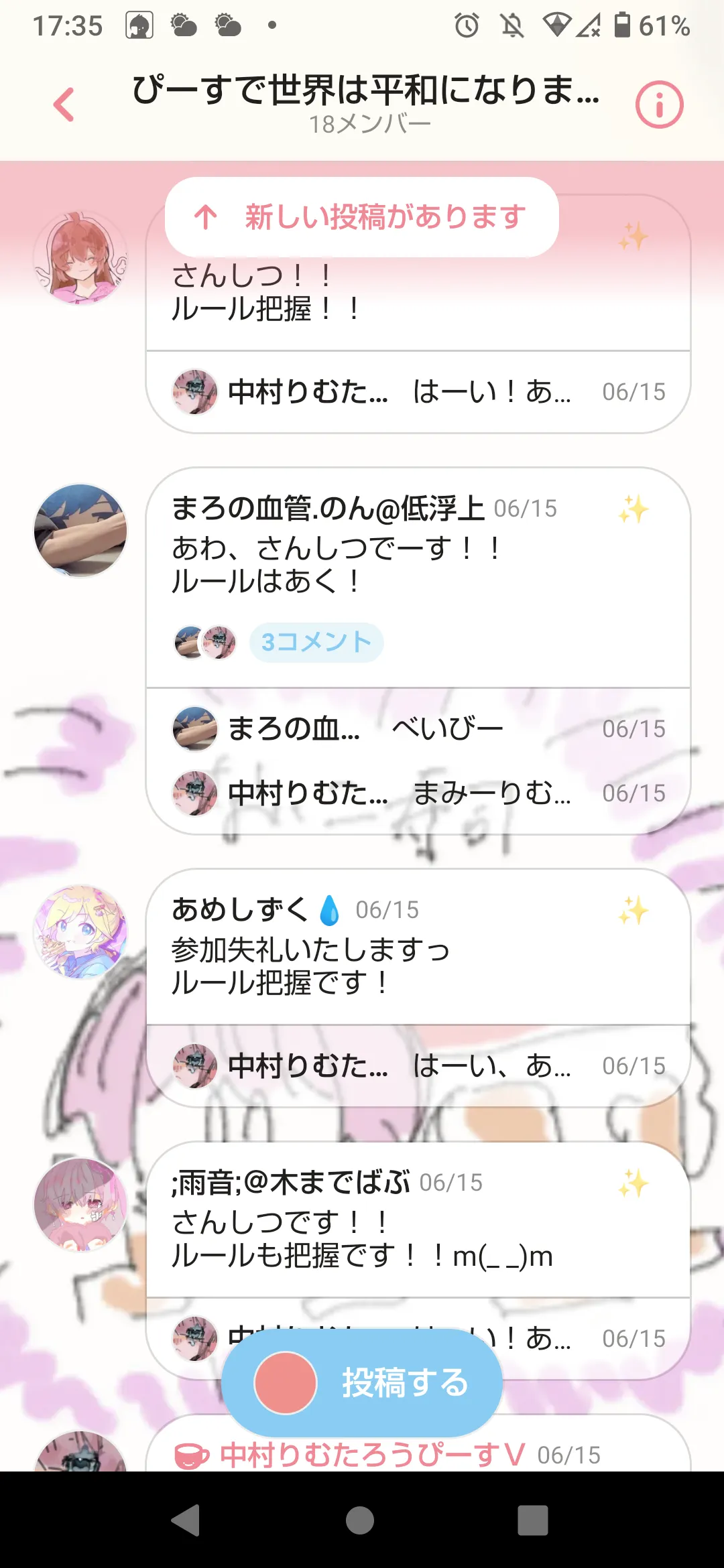Tap the sparkle icon on まろの血管.のん's post
The width and height of the screenshot is (724, 1568).
coord(633,509)
